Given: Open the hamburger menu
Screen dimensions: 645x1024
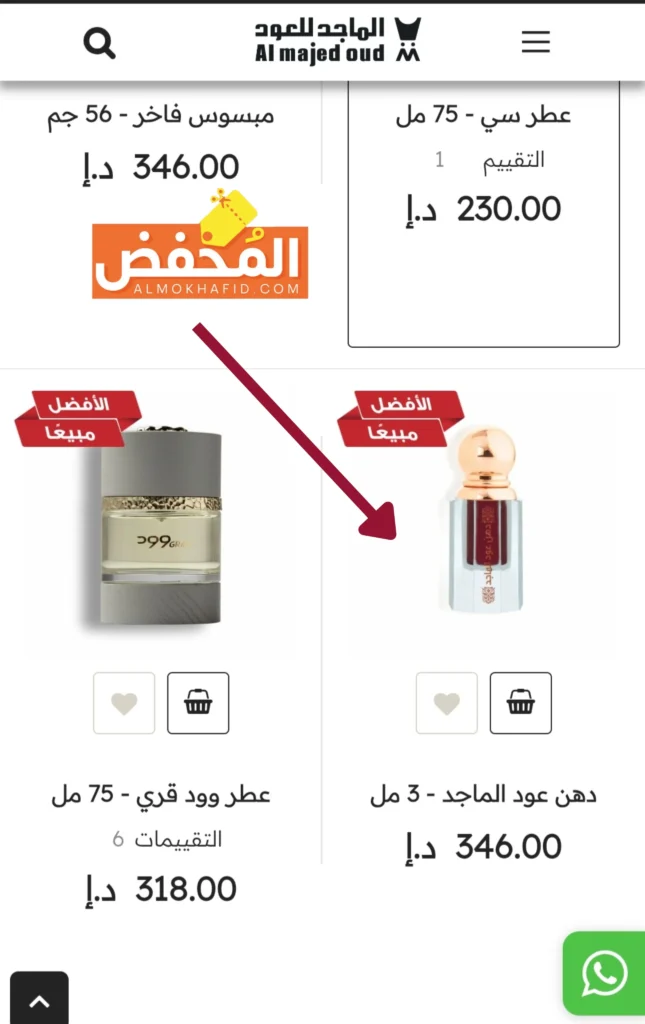Looking at the screenshot, I should (536, 42).
